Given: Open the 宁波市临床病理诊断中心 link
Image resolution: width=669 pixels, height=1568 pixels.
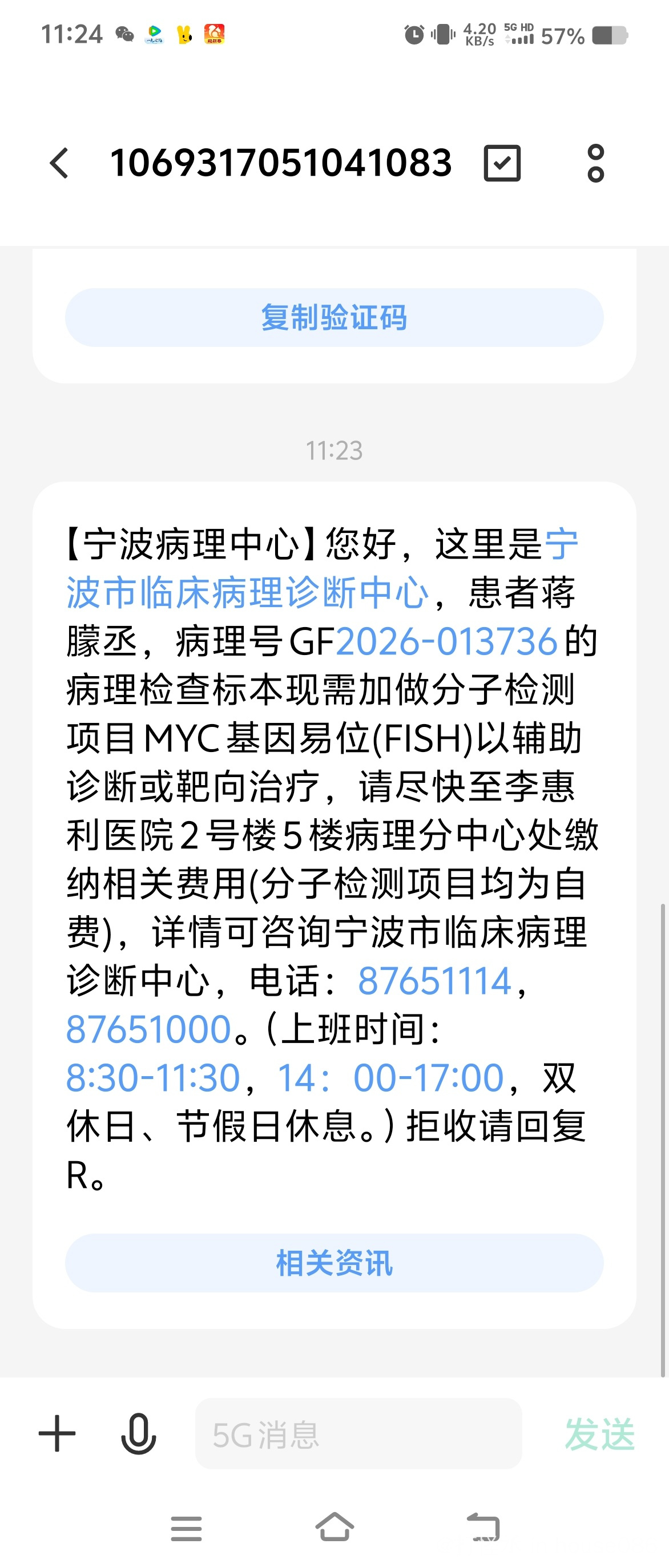Looking at the screenshot, I should [x=247, y=593].
